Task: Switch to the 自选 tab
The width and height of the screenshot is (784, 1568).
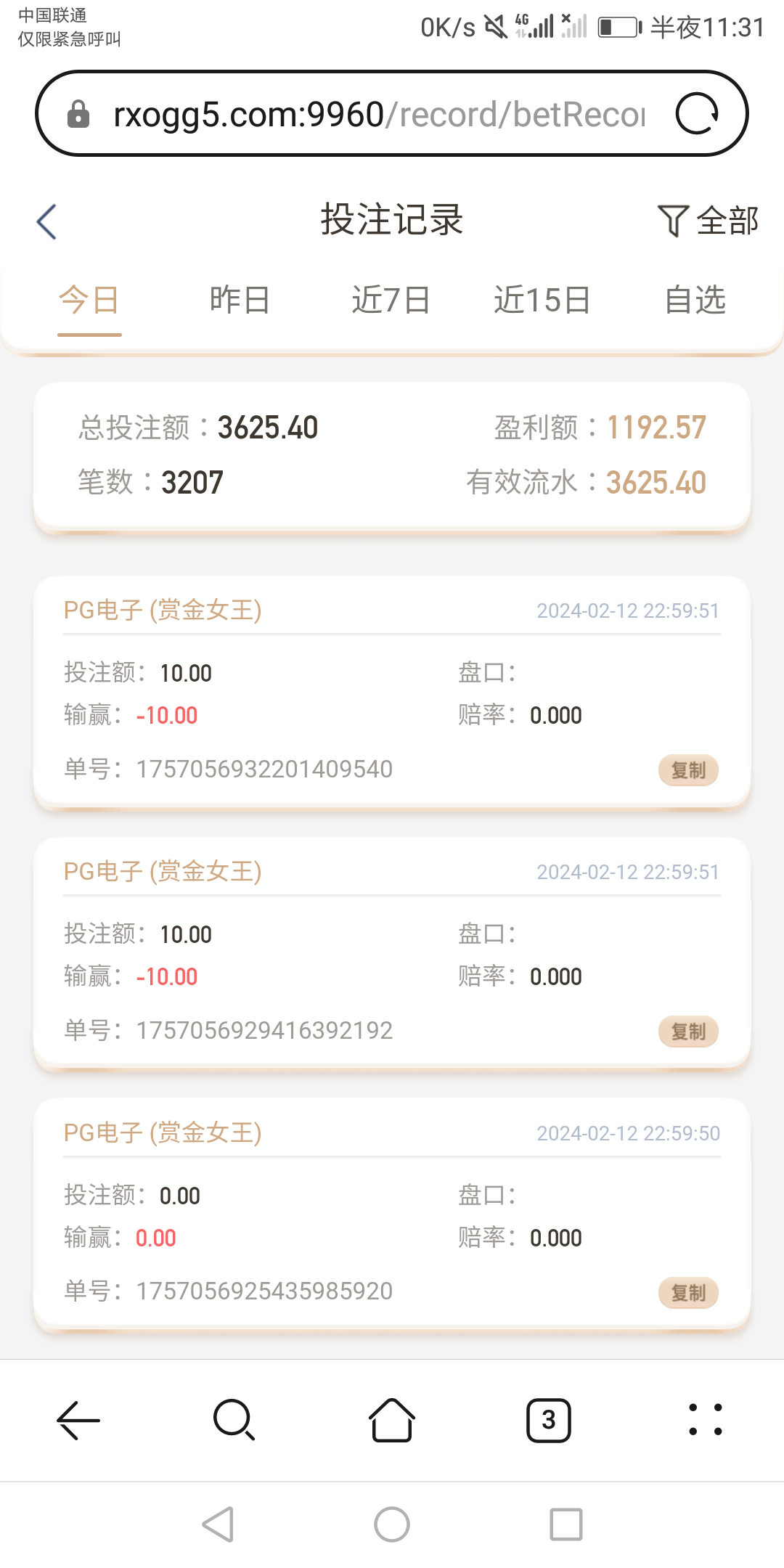Action: pos(695,300)
